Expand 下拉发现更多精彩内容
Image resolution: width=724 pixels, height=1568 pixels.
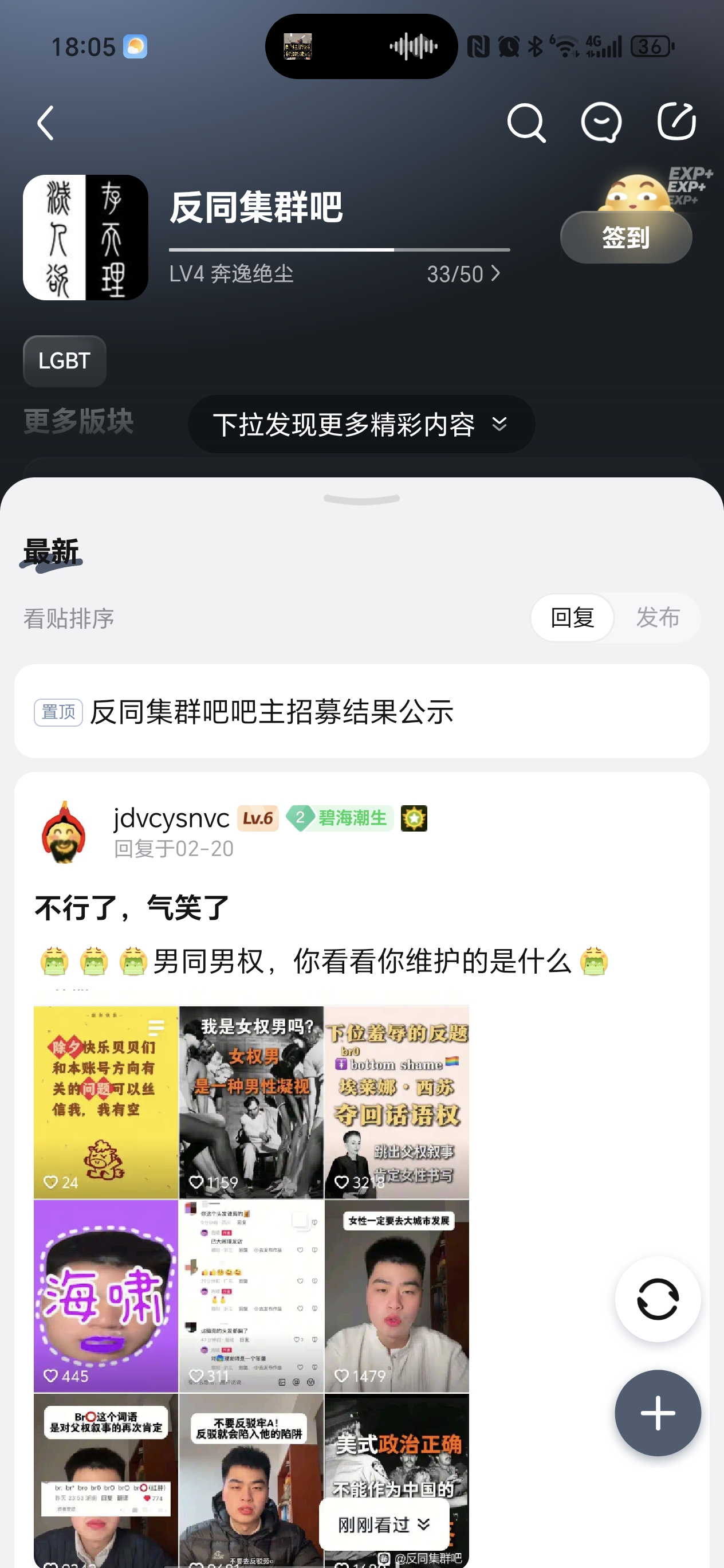pos(361,424)
